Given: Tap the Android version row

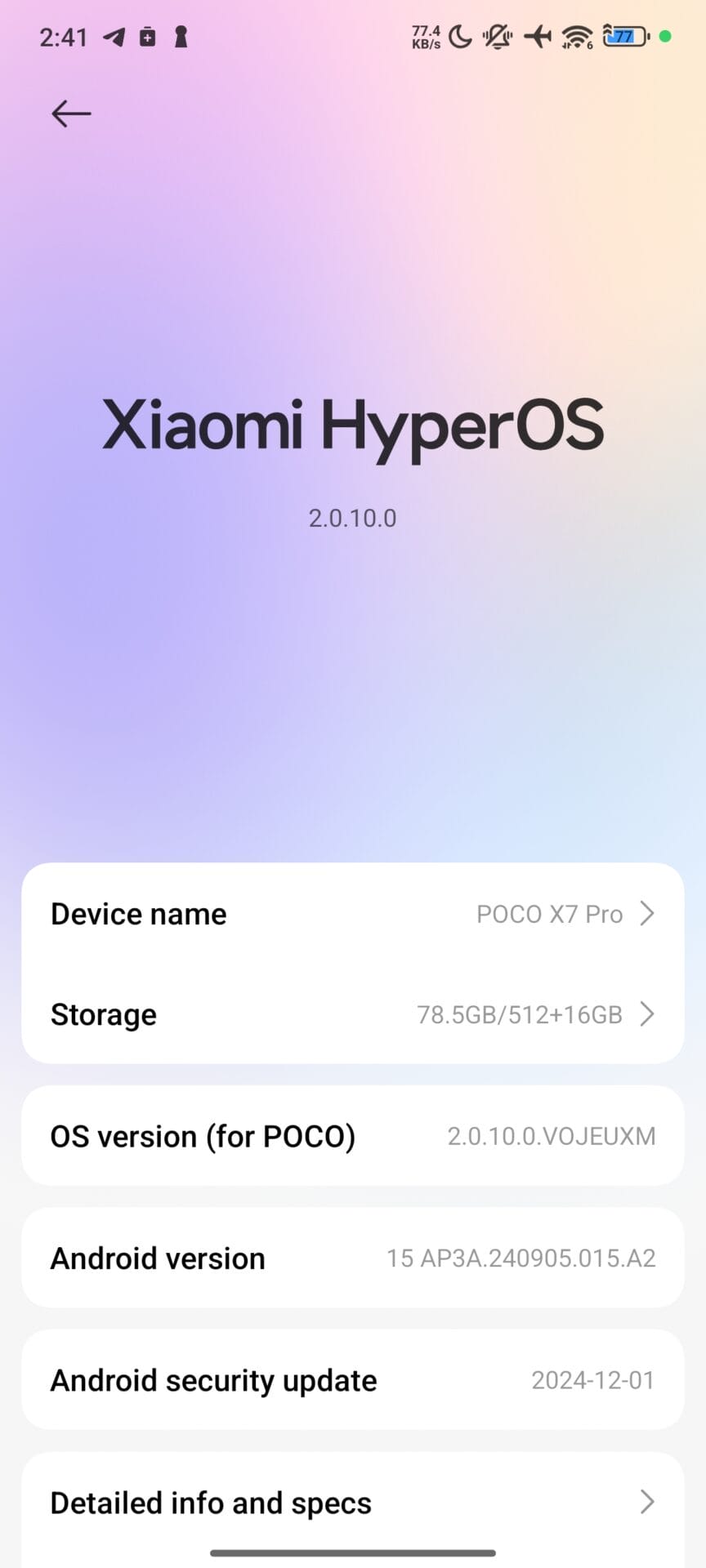Looking at the screenshot, I should tap(352, 1258).
